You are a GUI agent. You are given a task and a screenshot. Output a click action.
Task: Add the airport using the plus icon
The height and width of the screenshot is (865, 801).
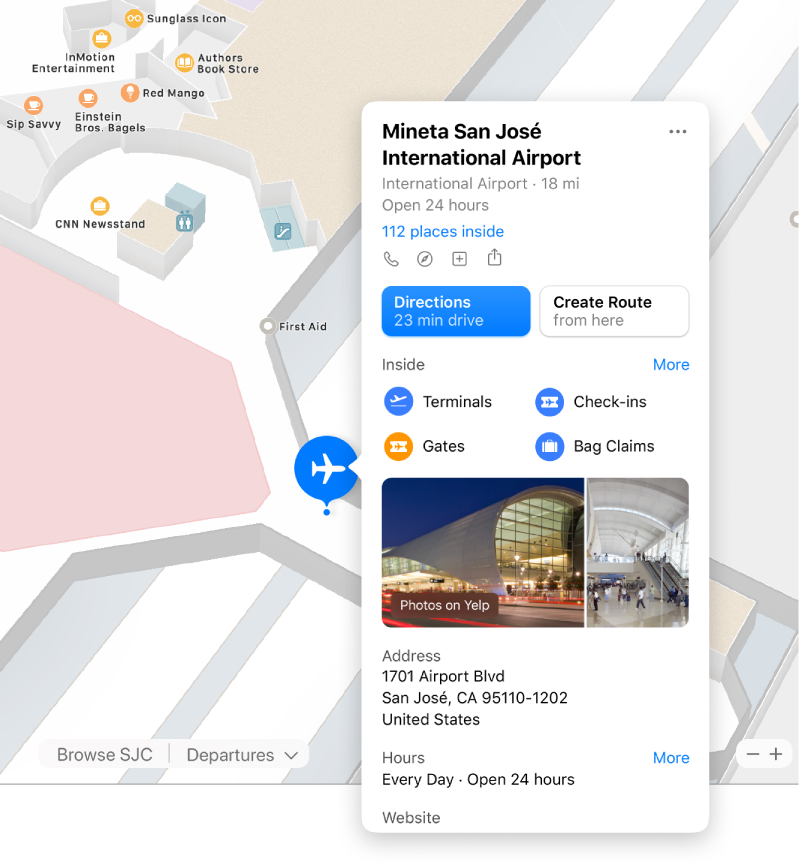459,259
